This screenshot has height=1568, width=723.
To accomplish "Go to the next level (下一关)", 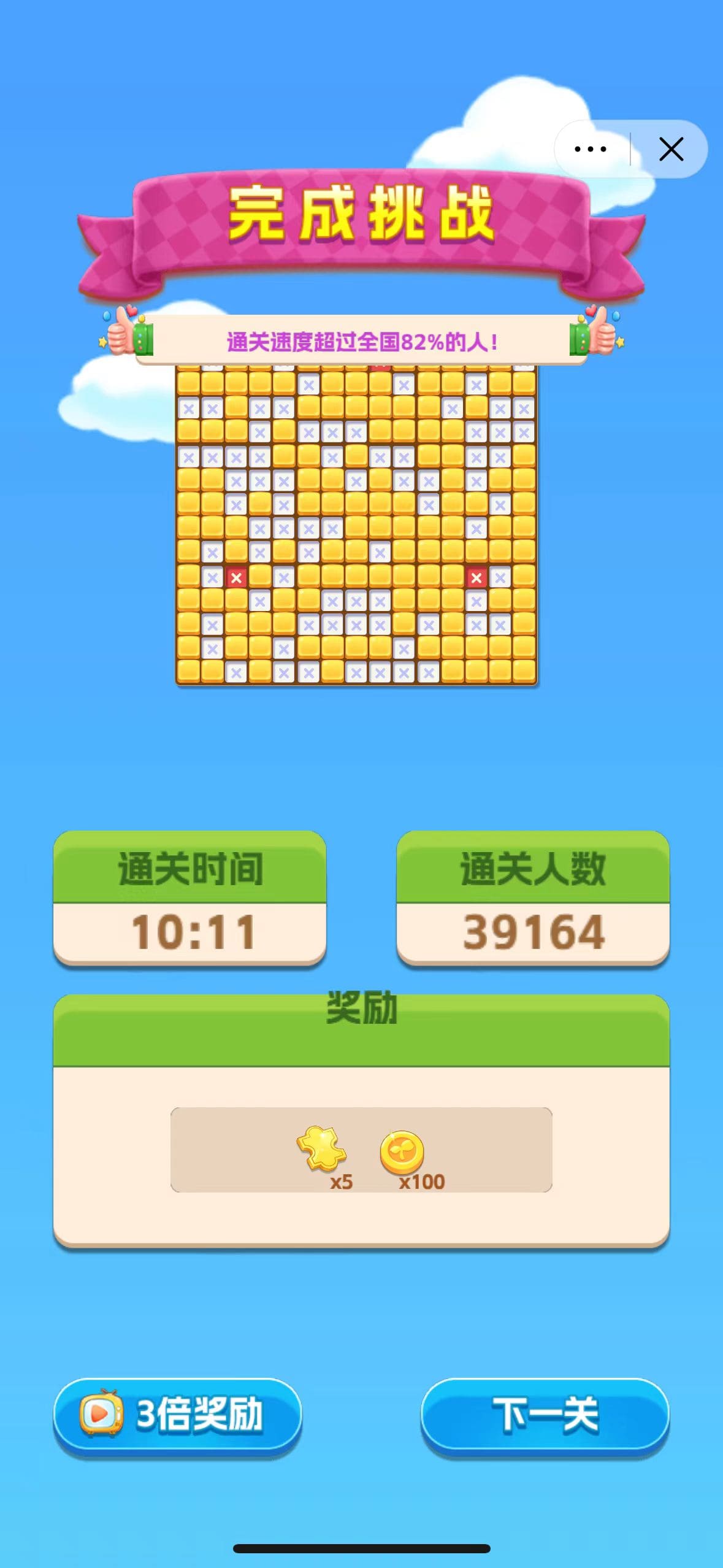I will point(545,1414).
